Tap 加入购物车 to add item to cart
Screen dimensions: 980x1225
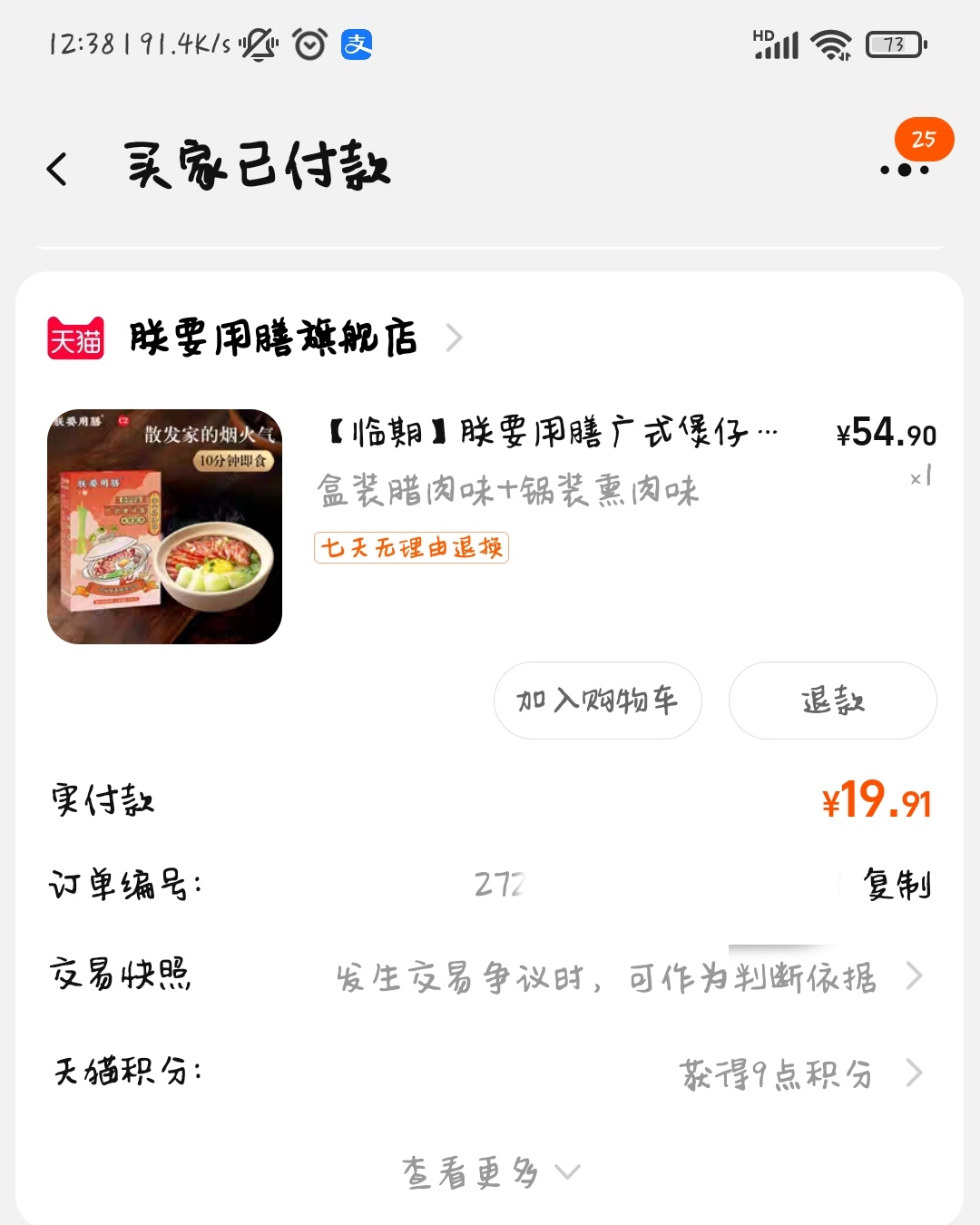pyautogui.click(x=597, y=701)
